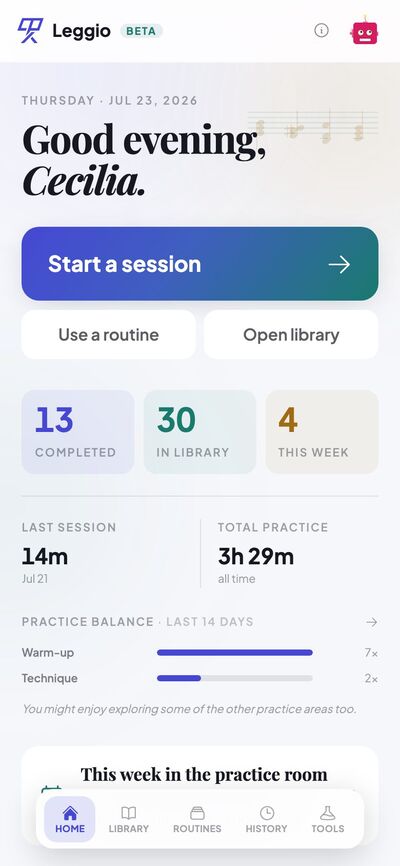
Task: View the 4 This Week stat card
Action: (322, 432)
